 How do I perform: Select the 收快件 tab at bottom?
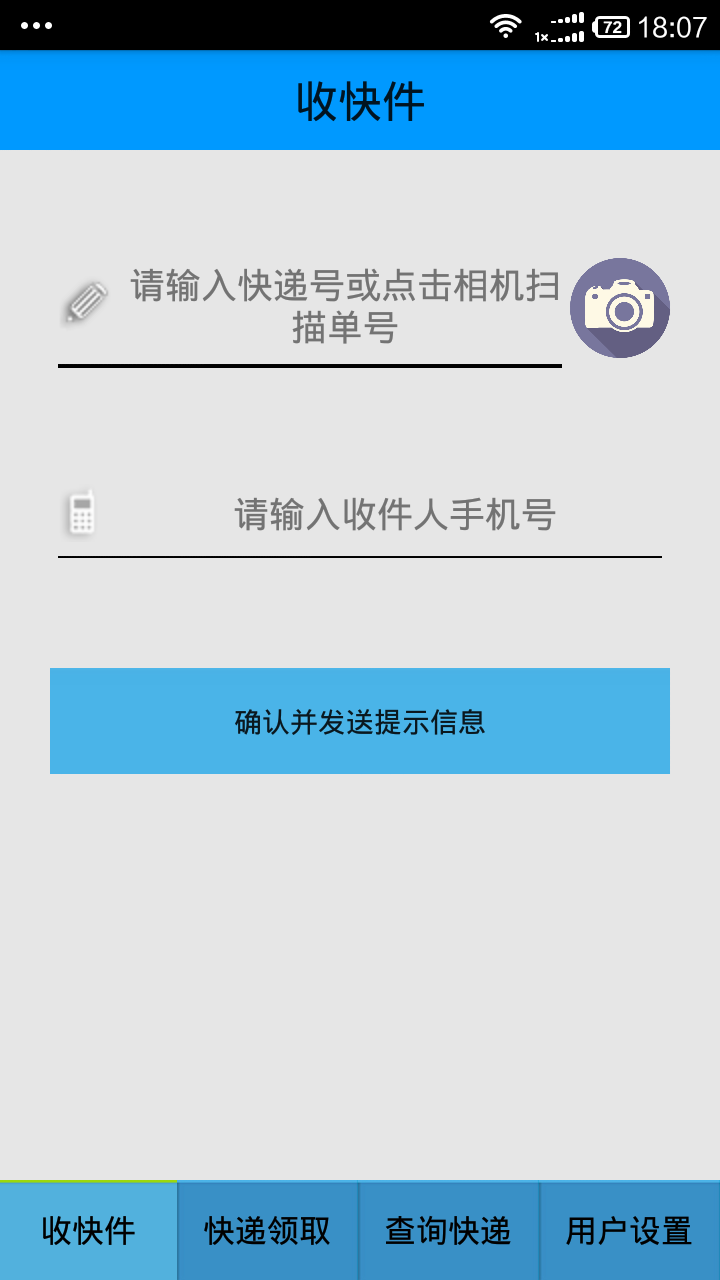pos(88,1229)
